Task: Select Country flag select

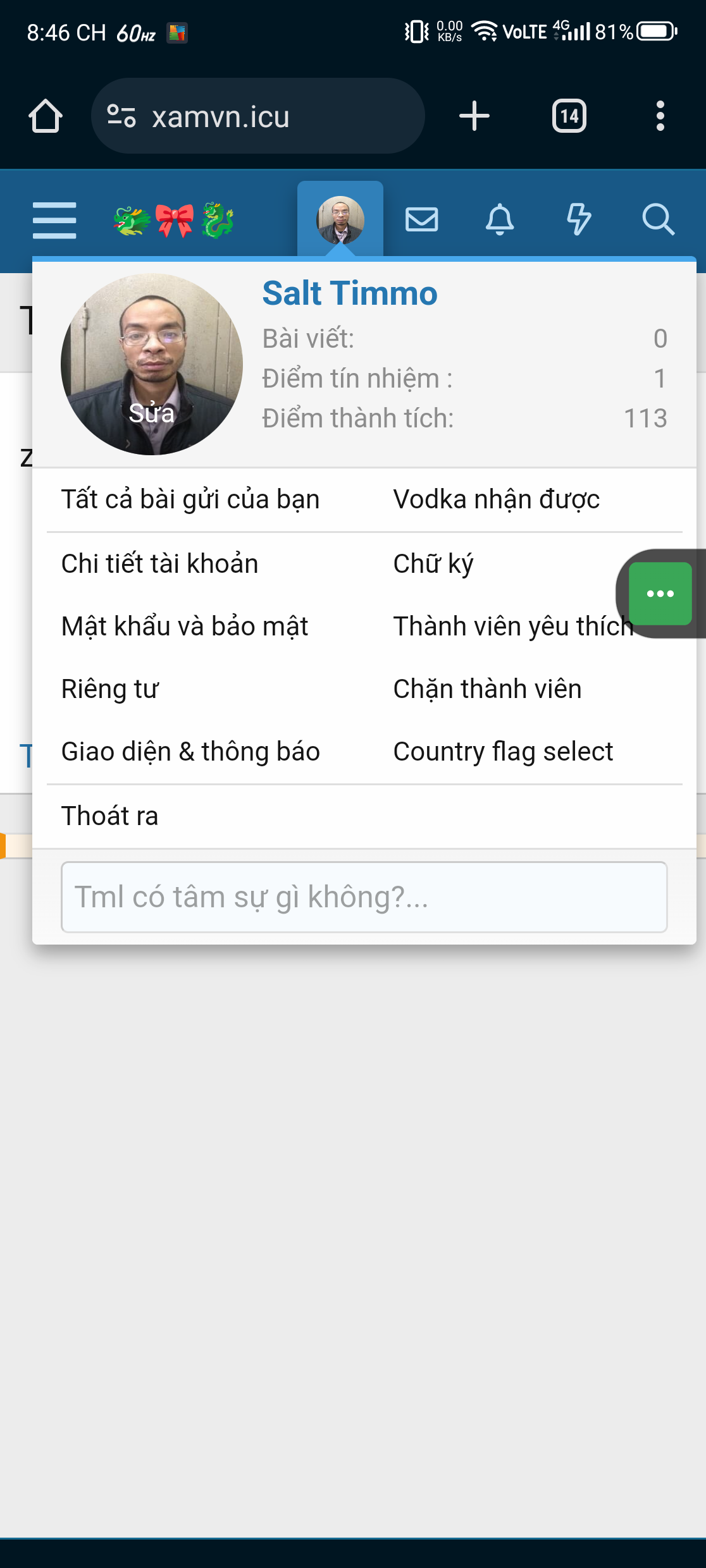Action: pyautogui.click(x=503, y=752)
